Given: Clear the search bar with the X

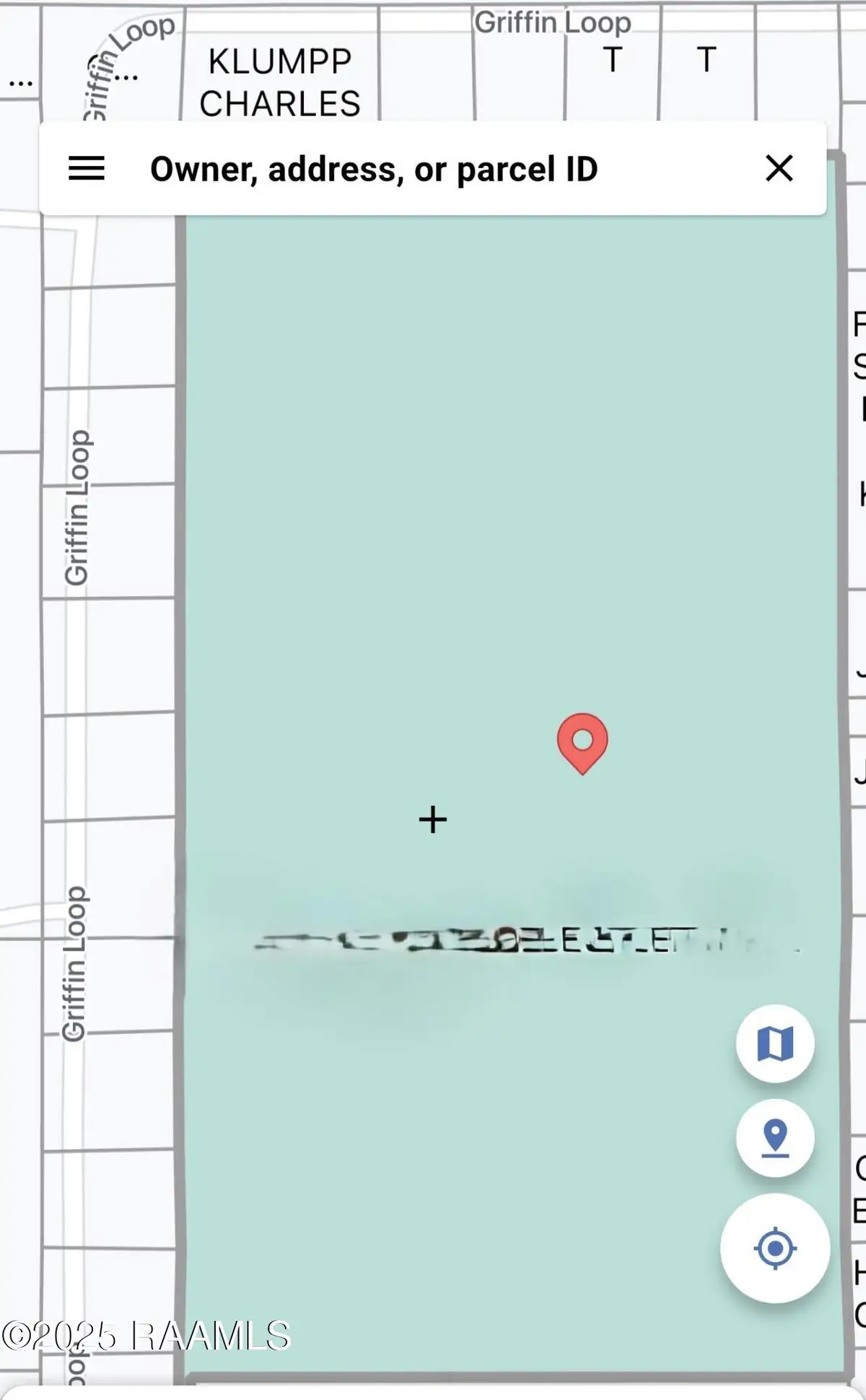Looking at the screenshot, I should (x=779, y=168).
